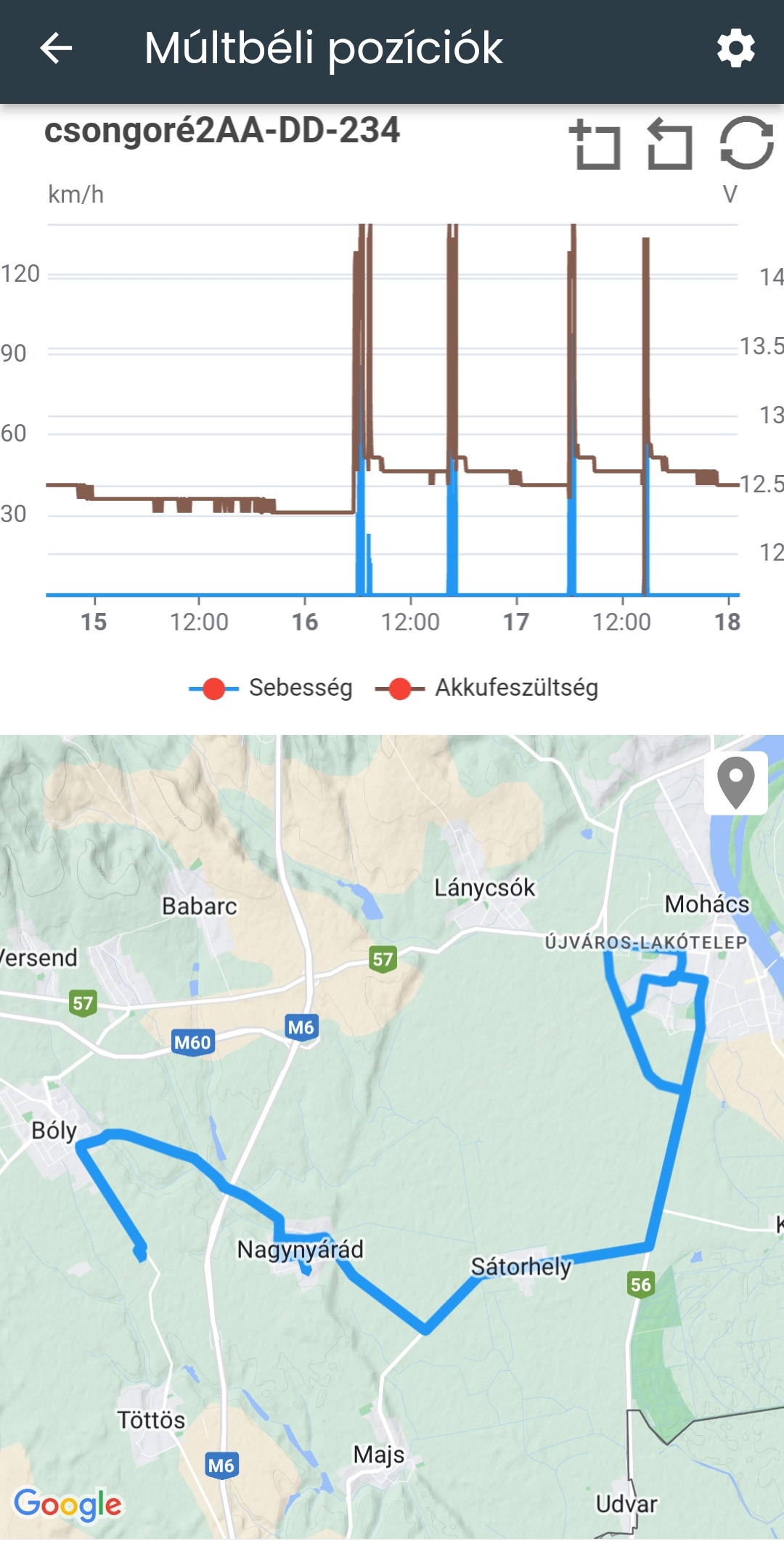Tap the crop icon with plus sign
The height and width of the screenshot is (1541, 784).
(596, 145)
